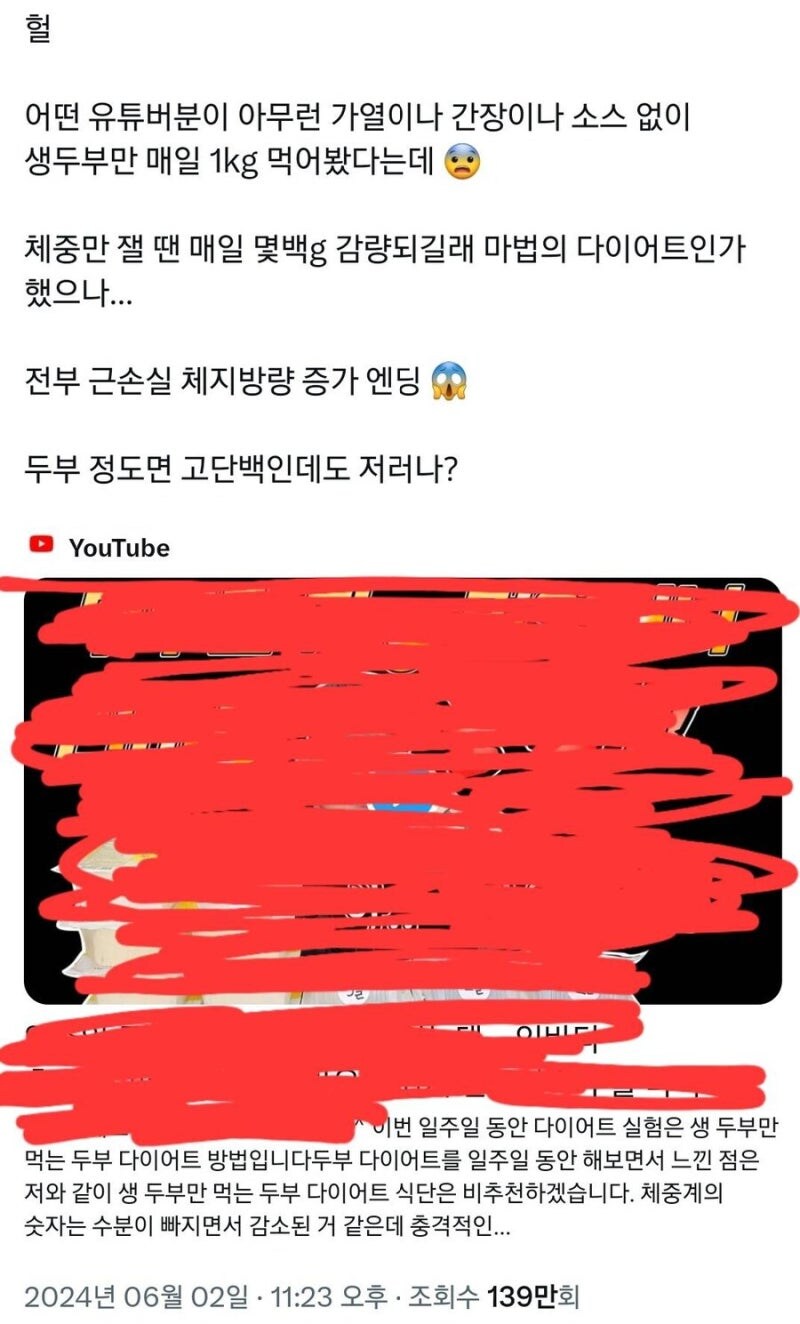Select the first line '헐' of the post

pyautogui.click(x=35, y=32)
